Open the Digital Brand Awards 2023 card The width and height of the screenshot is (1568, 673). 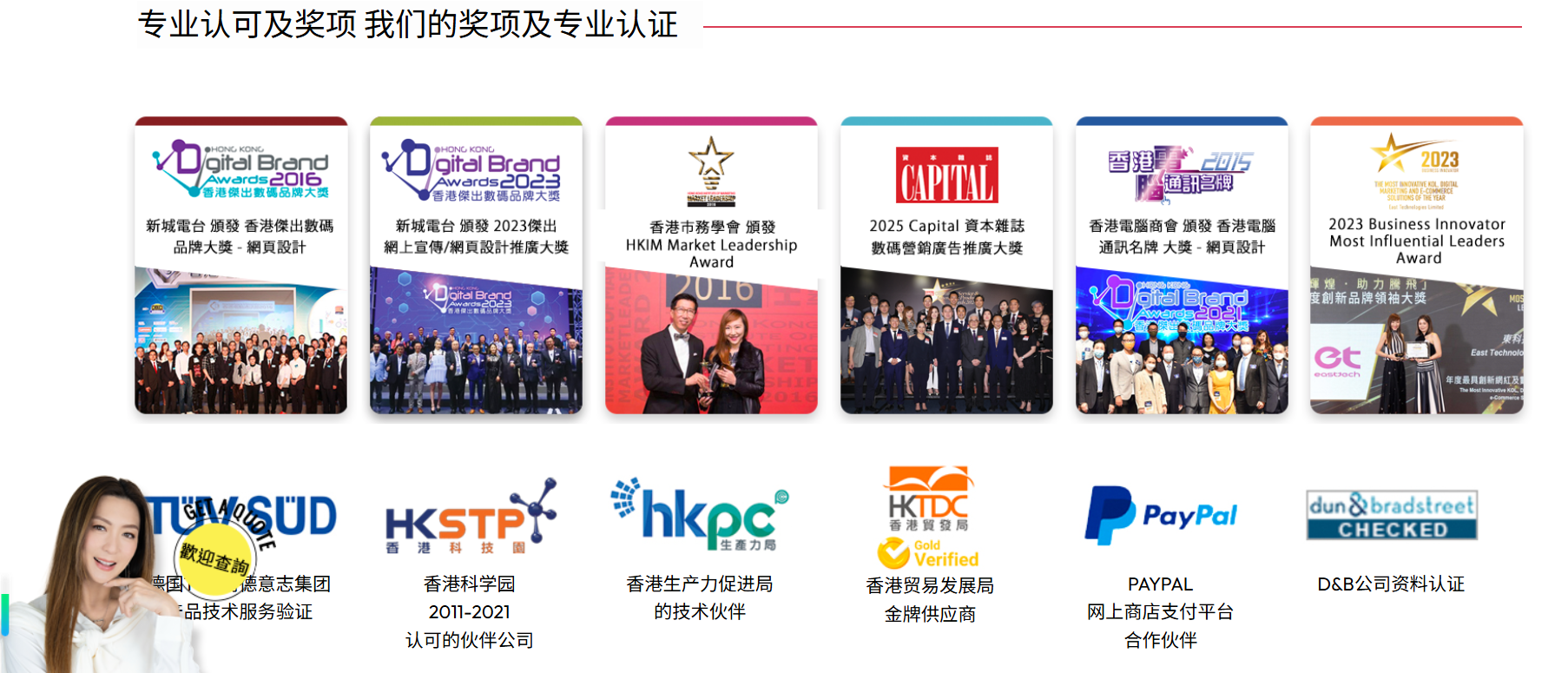tap(476, 265)
